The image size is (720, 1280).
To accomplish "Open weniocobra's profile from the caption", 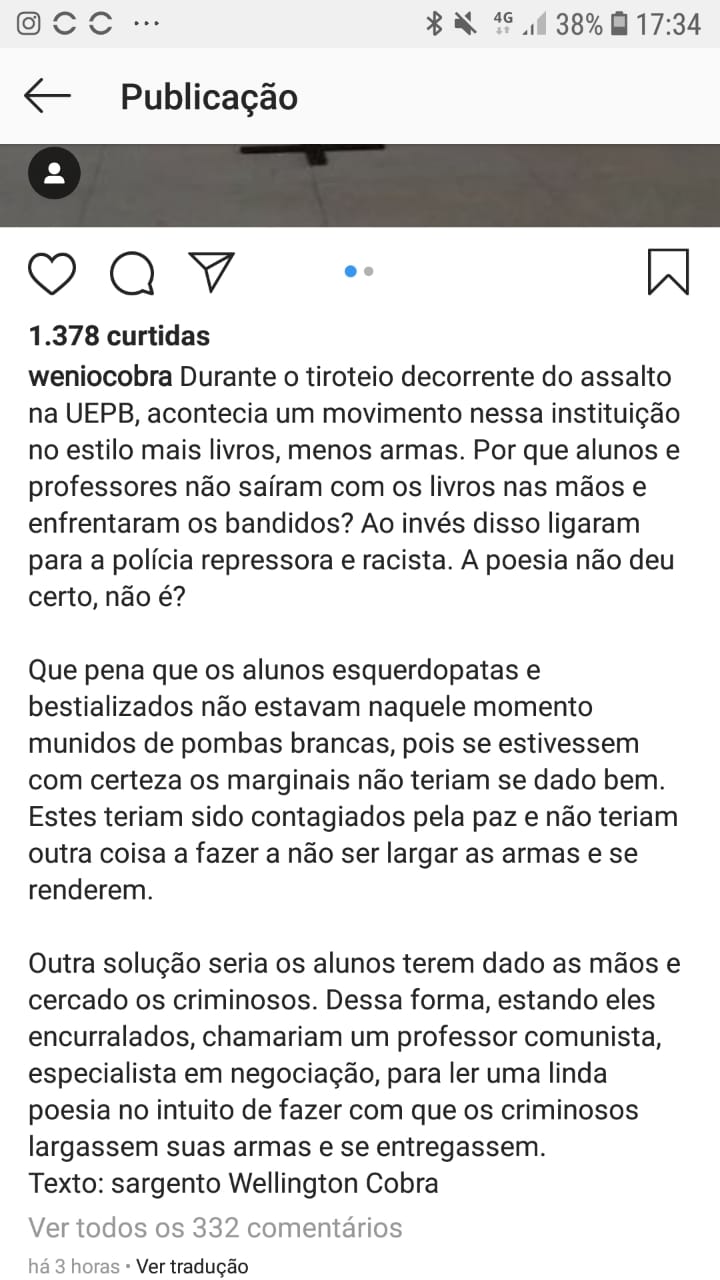I will click(100, 379).
